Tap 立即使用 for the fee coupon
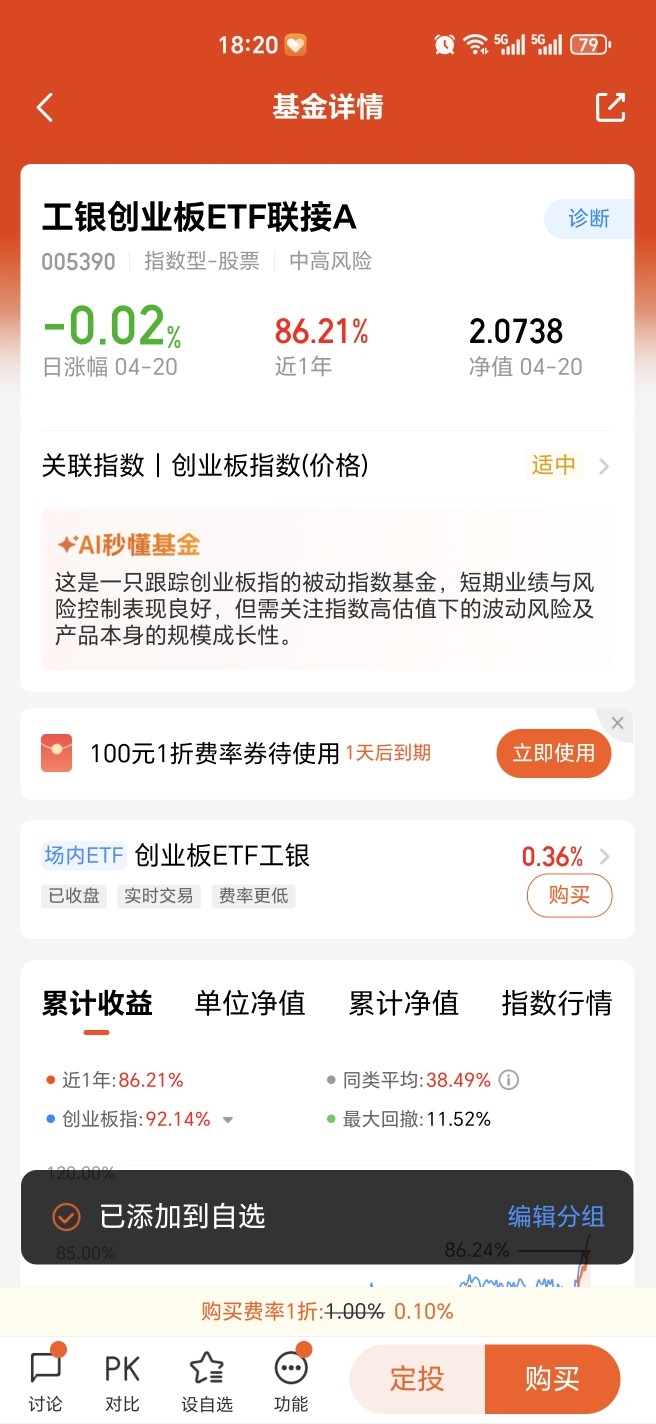Viewport: 656px width, 1424px height. pyautogui.click(x=553, y=753)
